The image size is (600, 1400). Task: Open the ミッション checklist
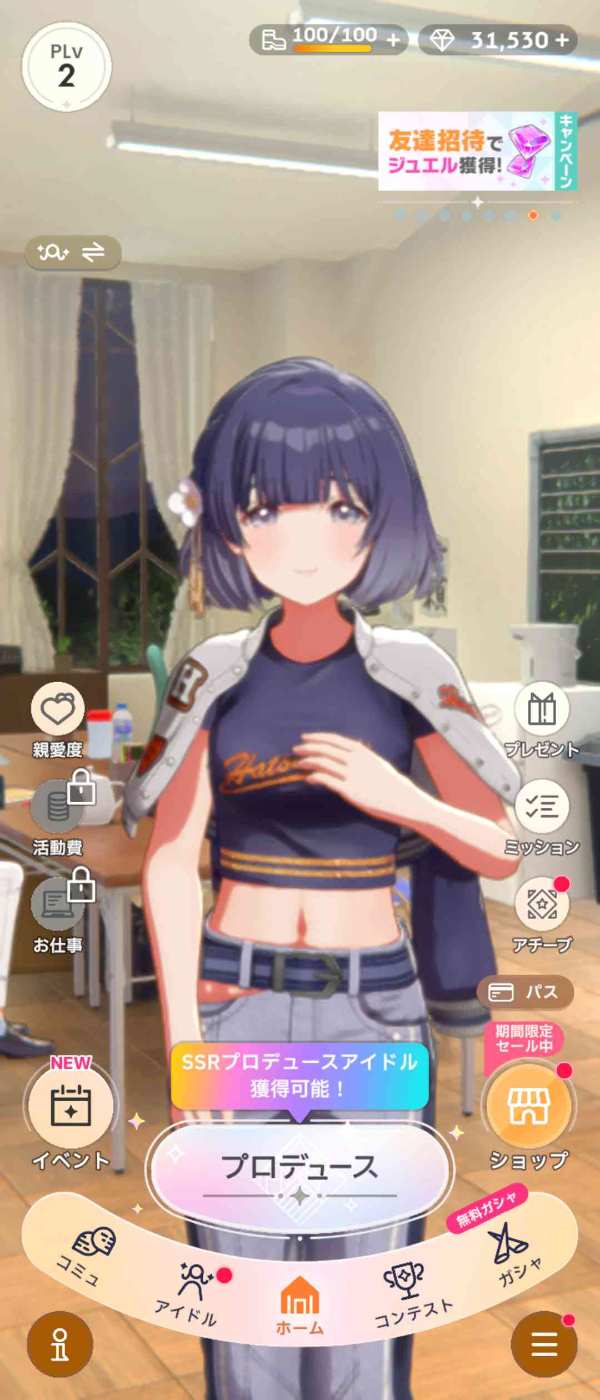(541, 814)
